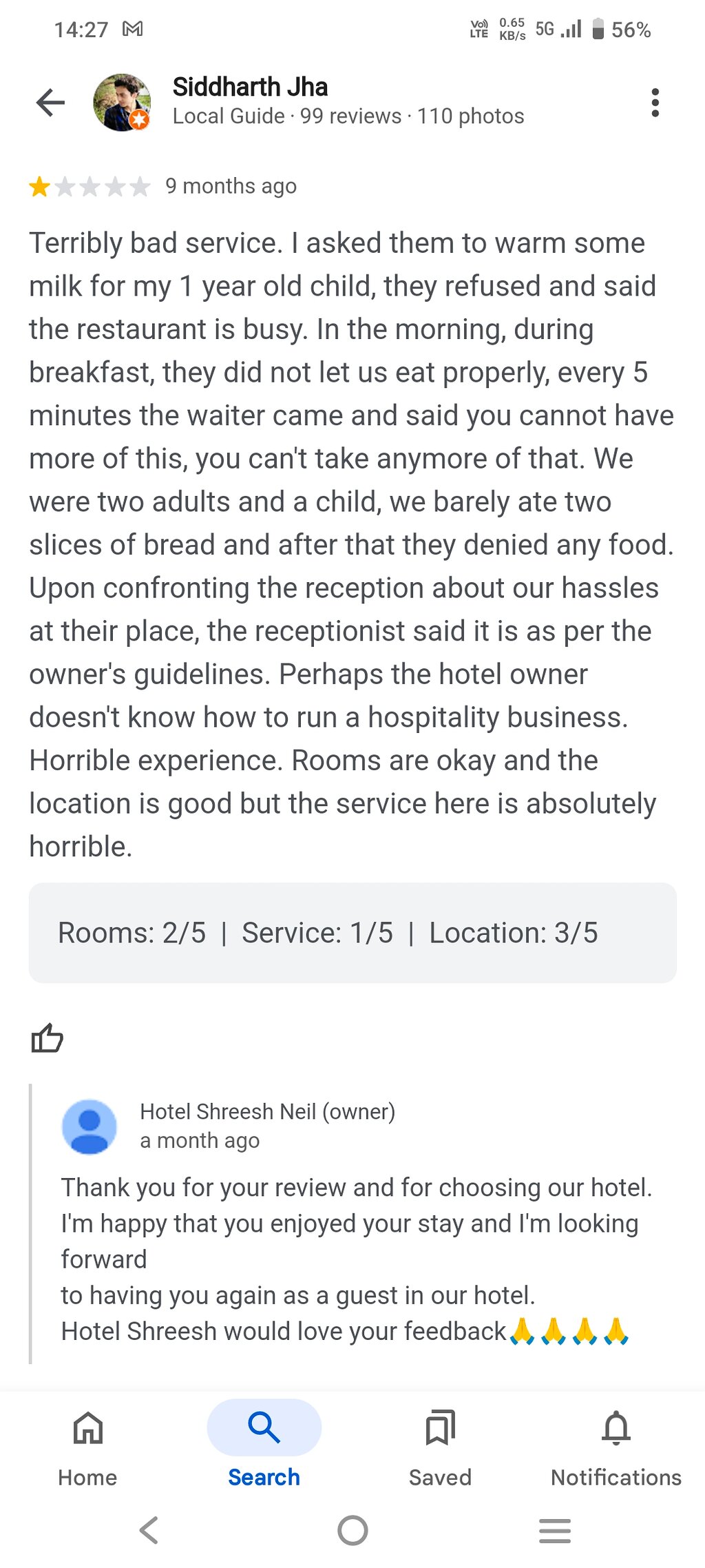Like this review with thumbs up
Viewport: 705px width, 1568px height.
[x=48, y=1038]
